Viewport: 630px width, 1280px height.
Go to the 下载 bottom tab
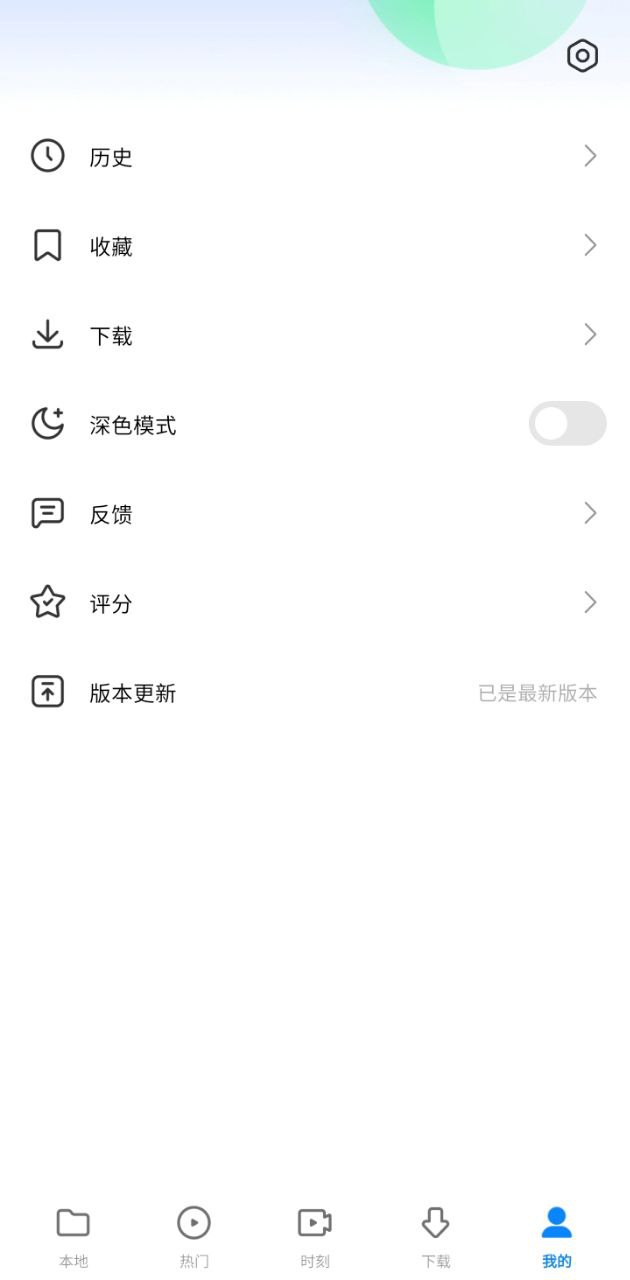436,1236
